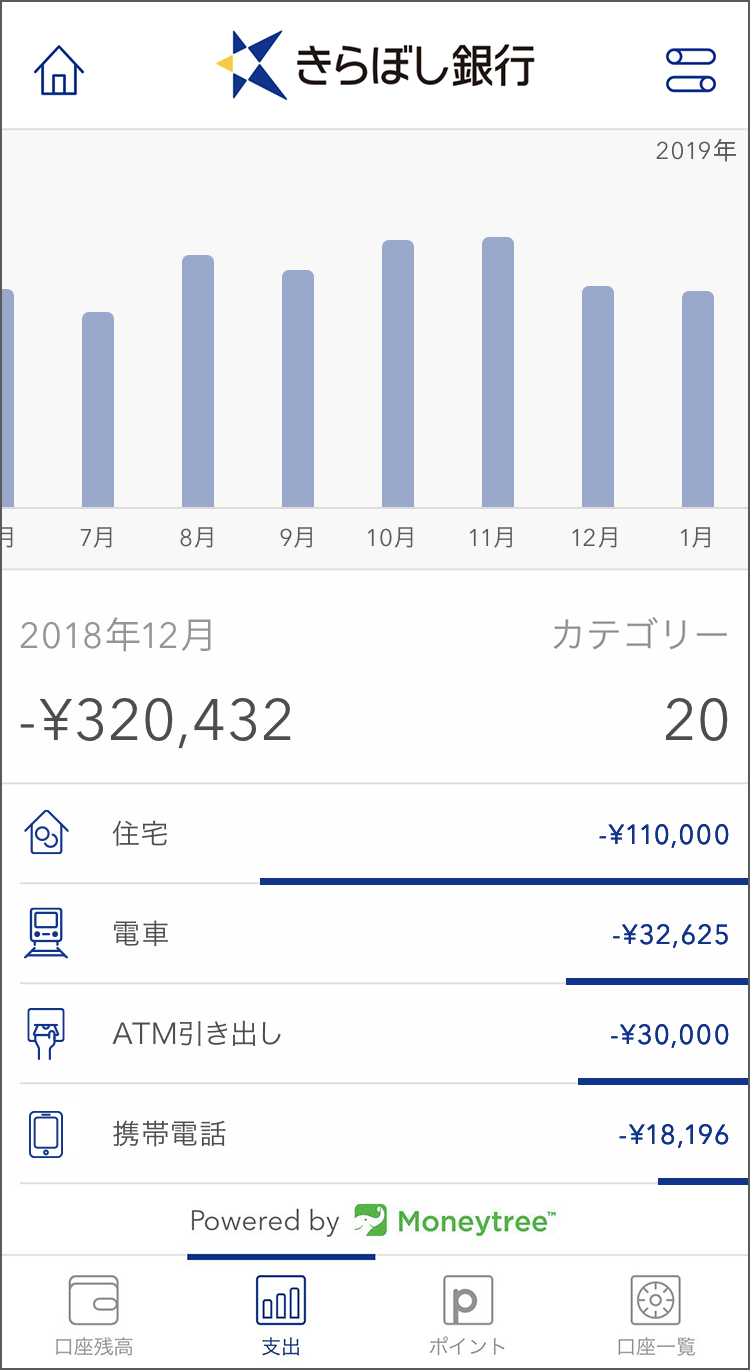This screenshot has height=1370, width=750.
Task: Switch to the ポイント tab
Action: point(468,1314)
